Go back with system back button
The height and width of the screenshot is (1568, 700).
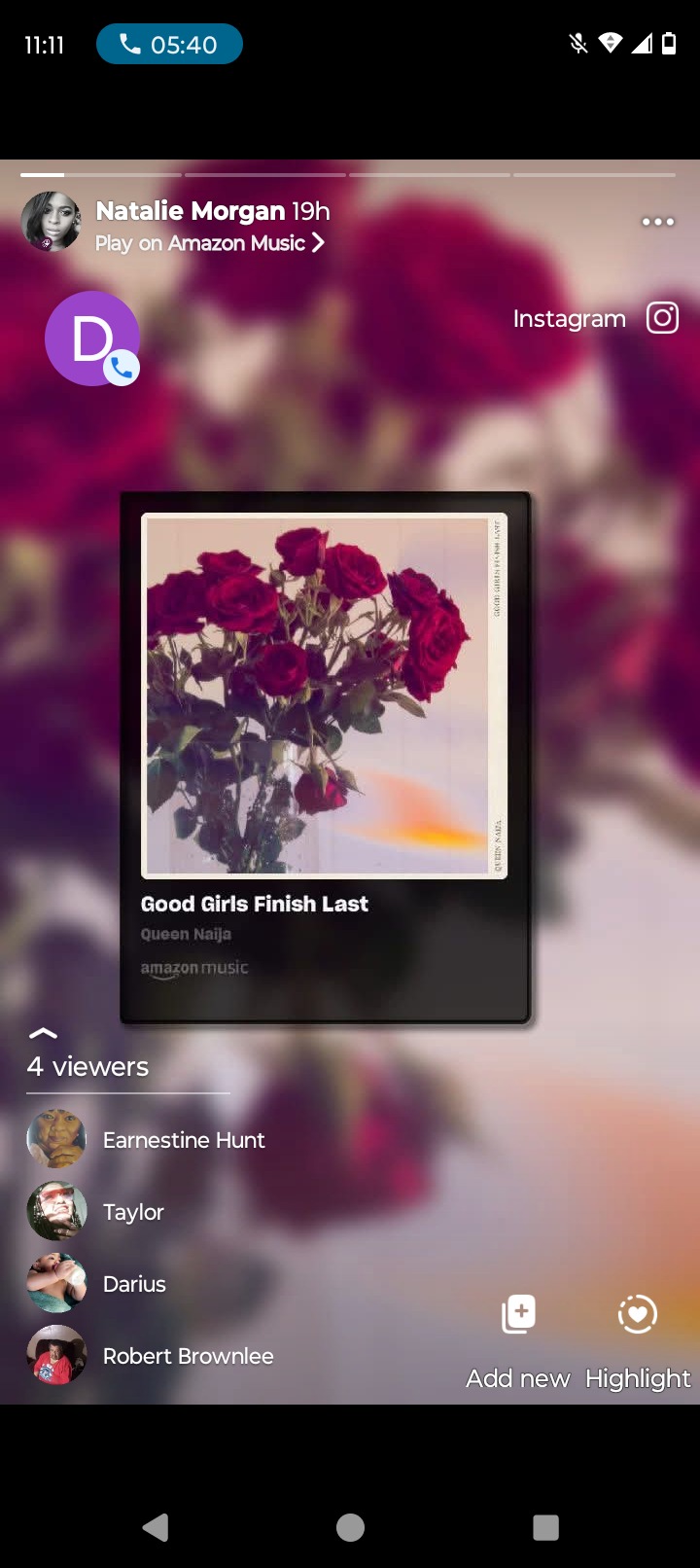156,1527
